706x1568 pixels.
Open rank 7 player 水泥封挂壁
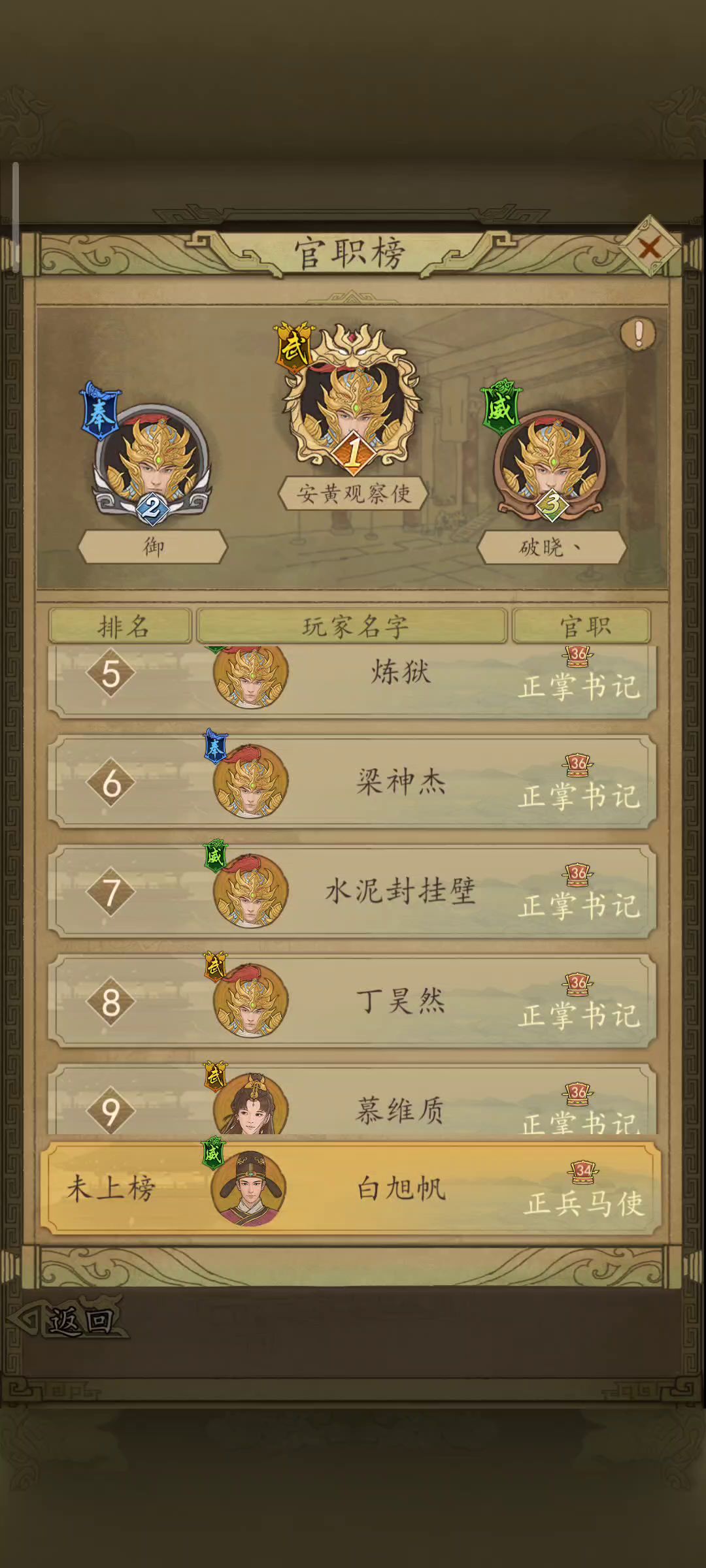pos(353,892)
